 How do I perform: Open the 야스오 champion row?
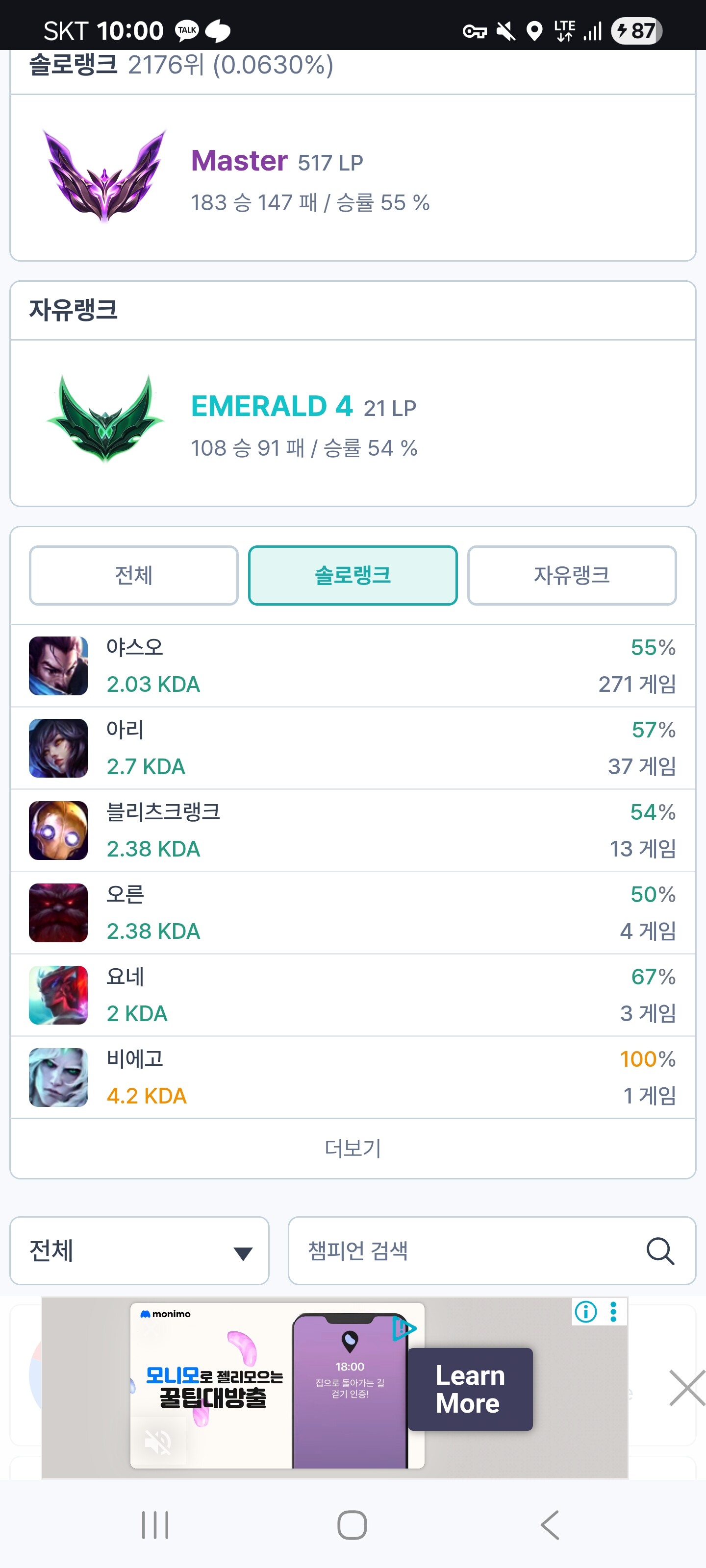353,665
